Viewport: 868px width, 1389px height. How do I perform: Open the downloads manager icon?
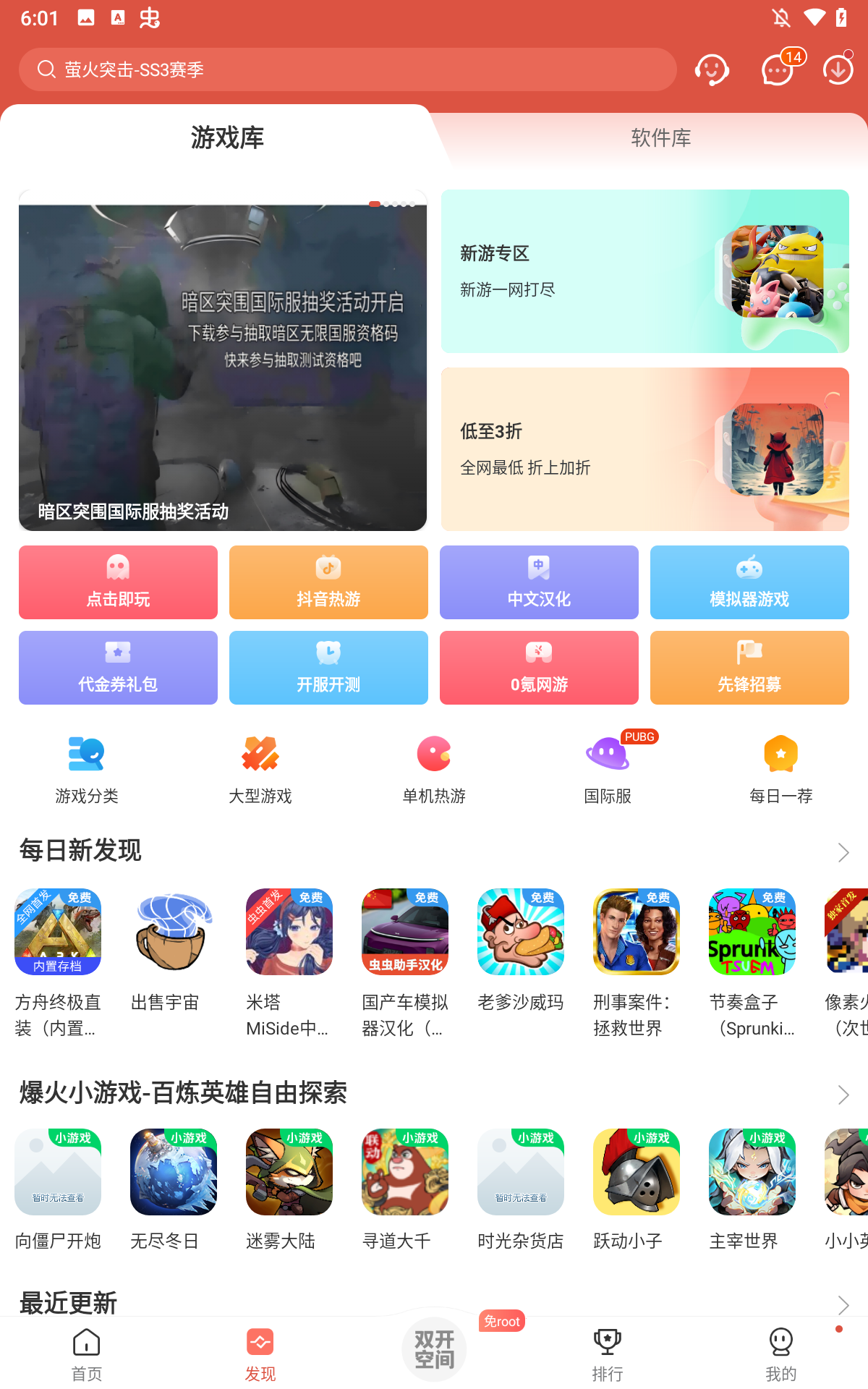click(x=838, y=70)
